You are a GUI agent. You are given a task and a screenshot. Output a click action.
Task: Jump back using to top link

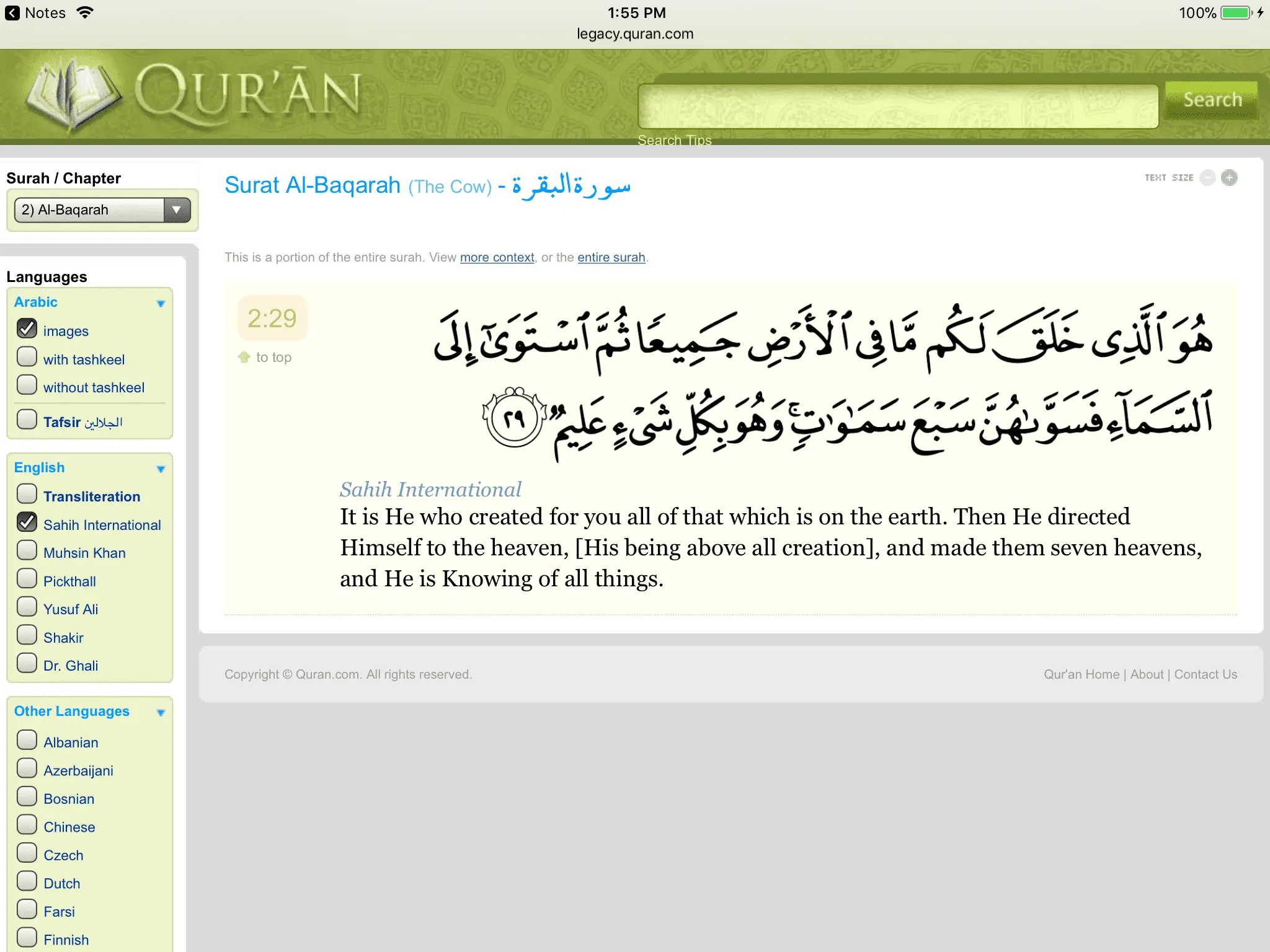tap(272, 358)
